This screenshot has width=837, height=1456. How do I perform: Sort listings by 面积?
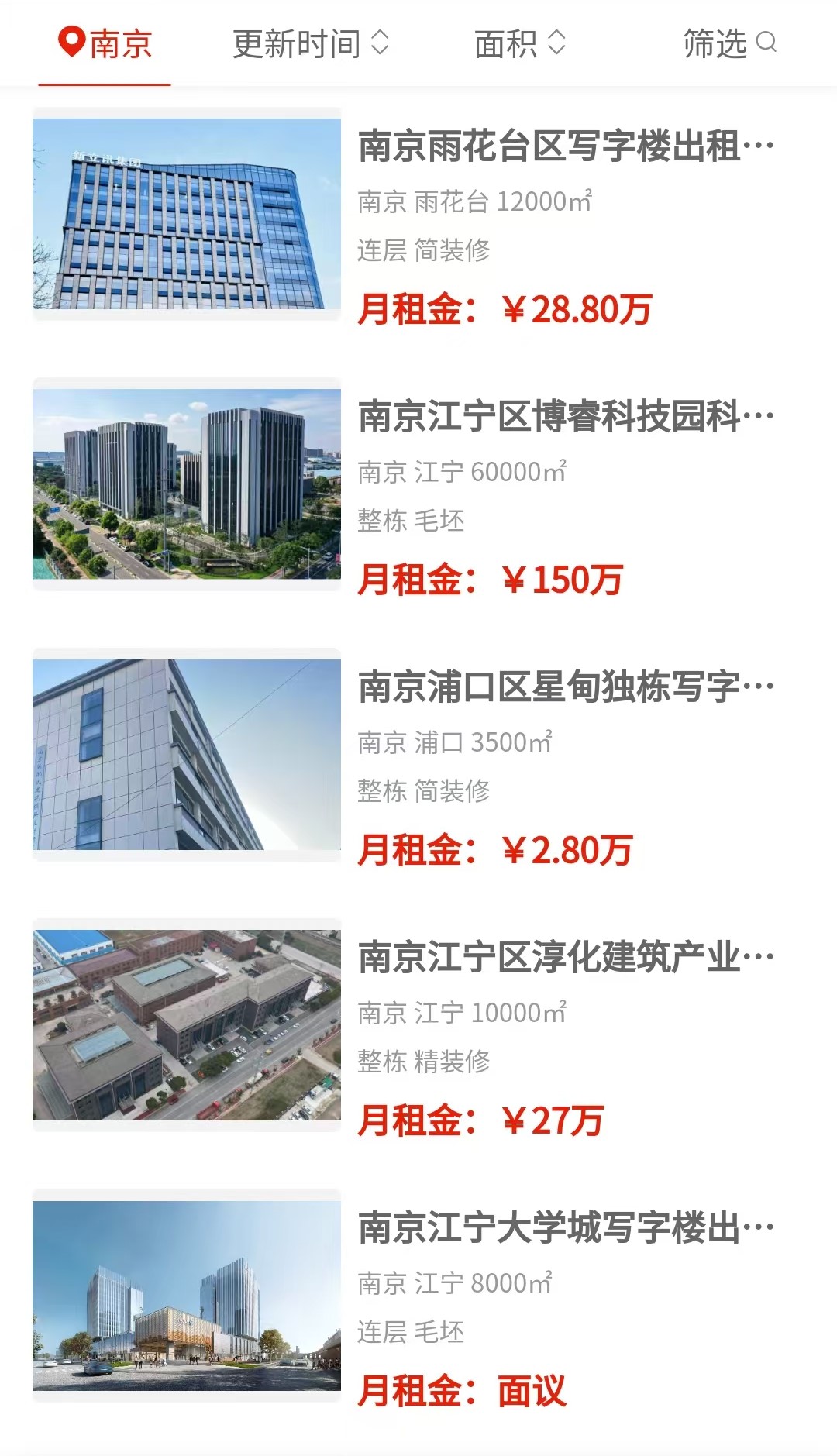pyautogui.click(x=520, y=43)
